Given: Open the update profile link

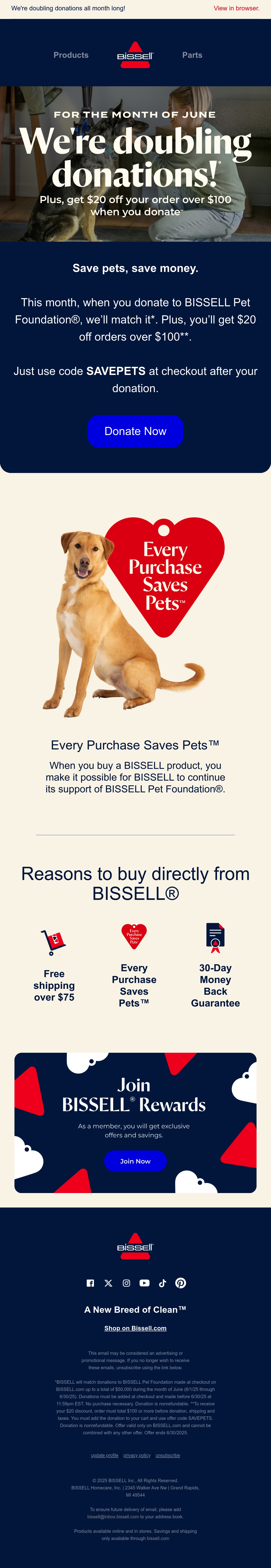Looking at the screenshot, I should [x=105, y=1455].
